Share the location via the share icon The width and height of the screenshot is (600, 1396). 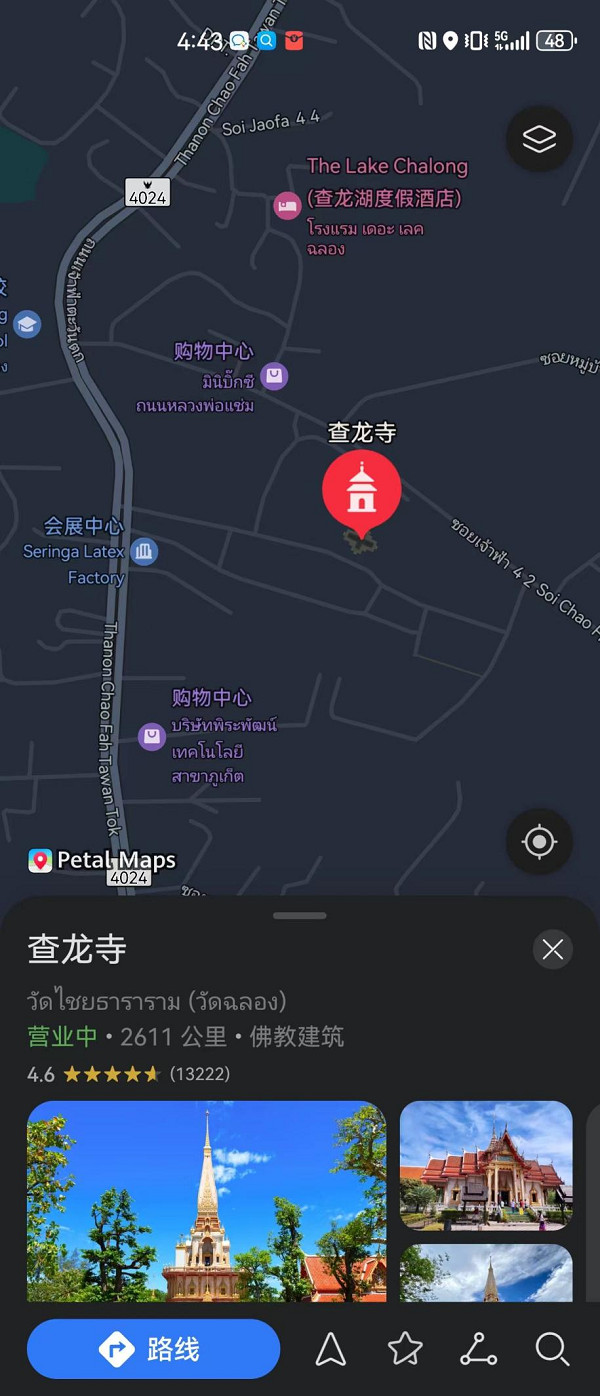(478, 1350)
